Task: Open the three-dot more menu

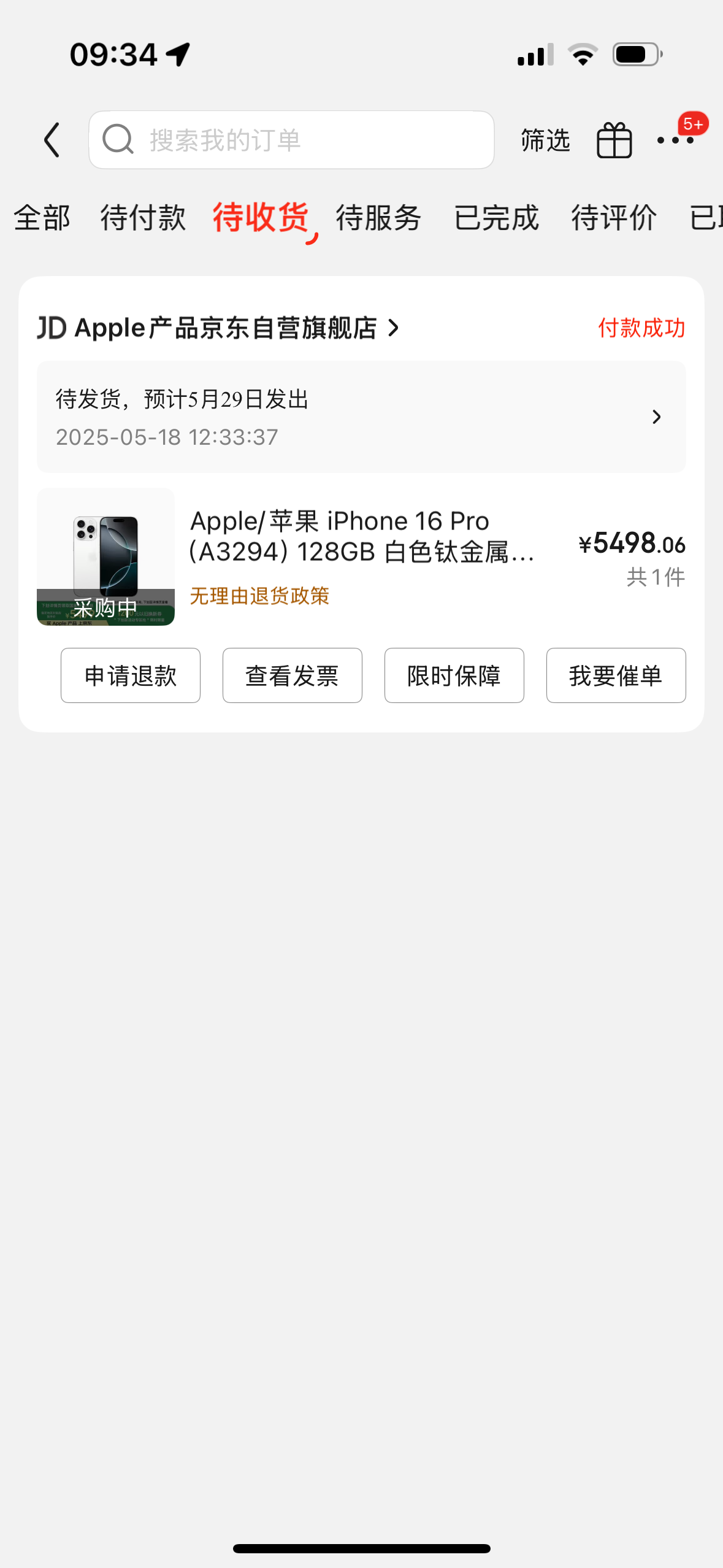Action: [675, 140]
